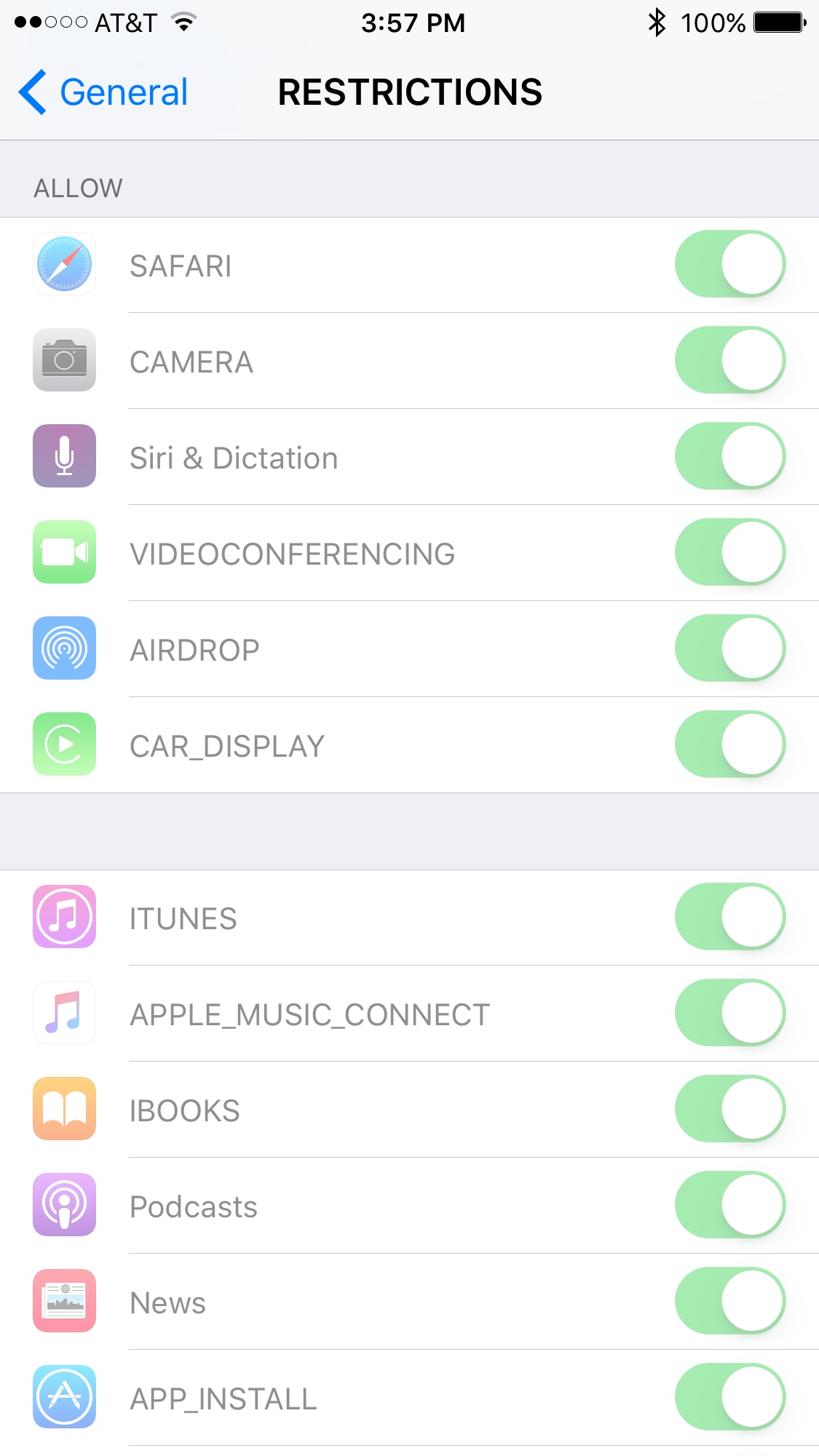Switch off APP_INSTALL
This screenshot has width=819, height=1456.
click(729, 1397)
